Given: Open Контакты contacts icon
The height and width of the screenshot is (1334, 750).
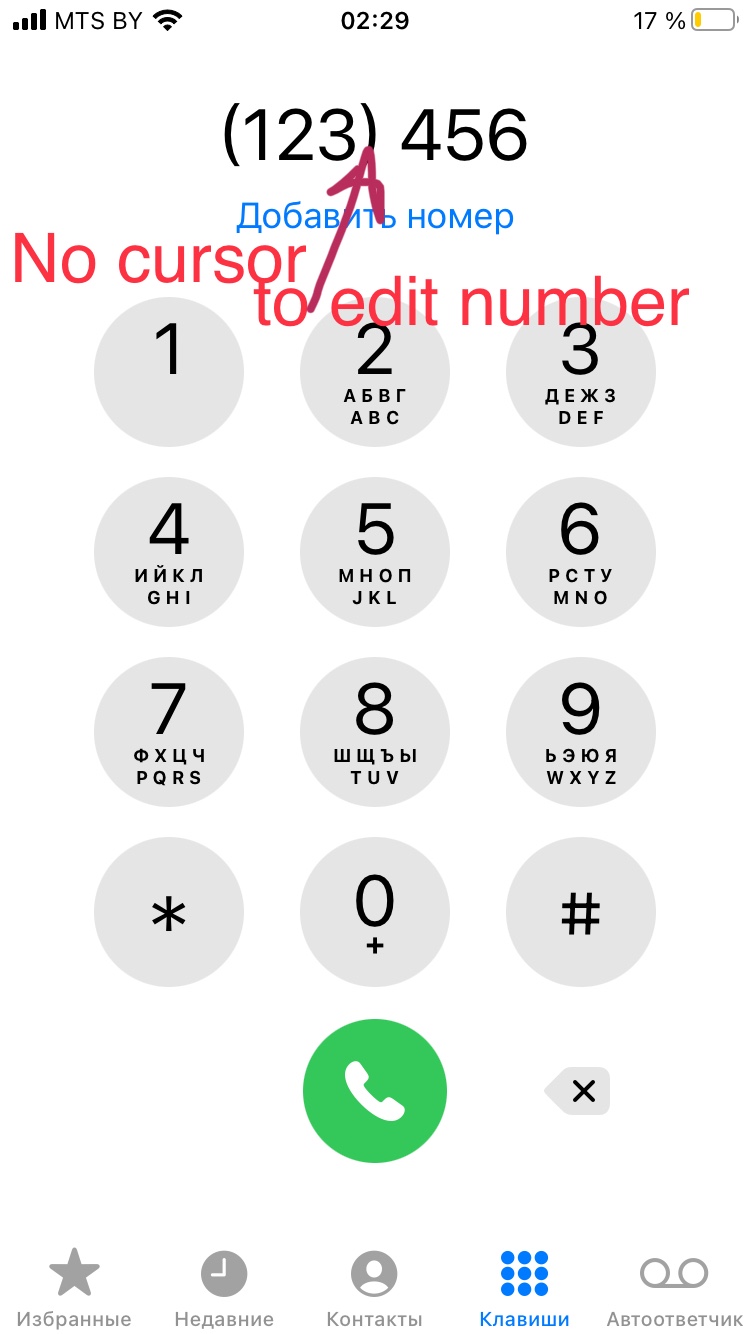Looking at the screenshot, I should (375, 1271).
